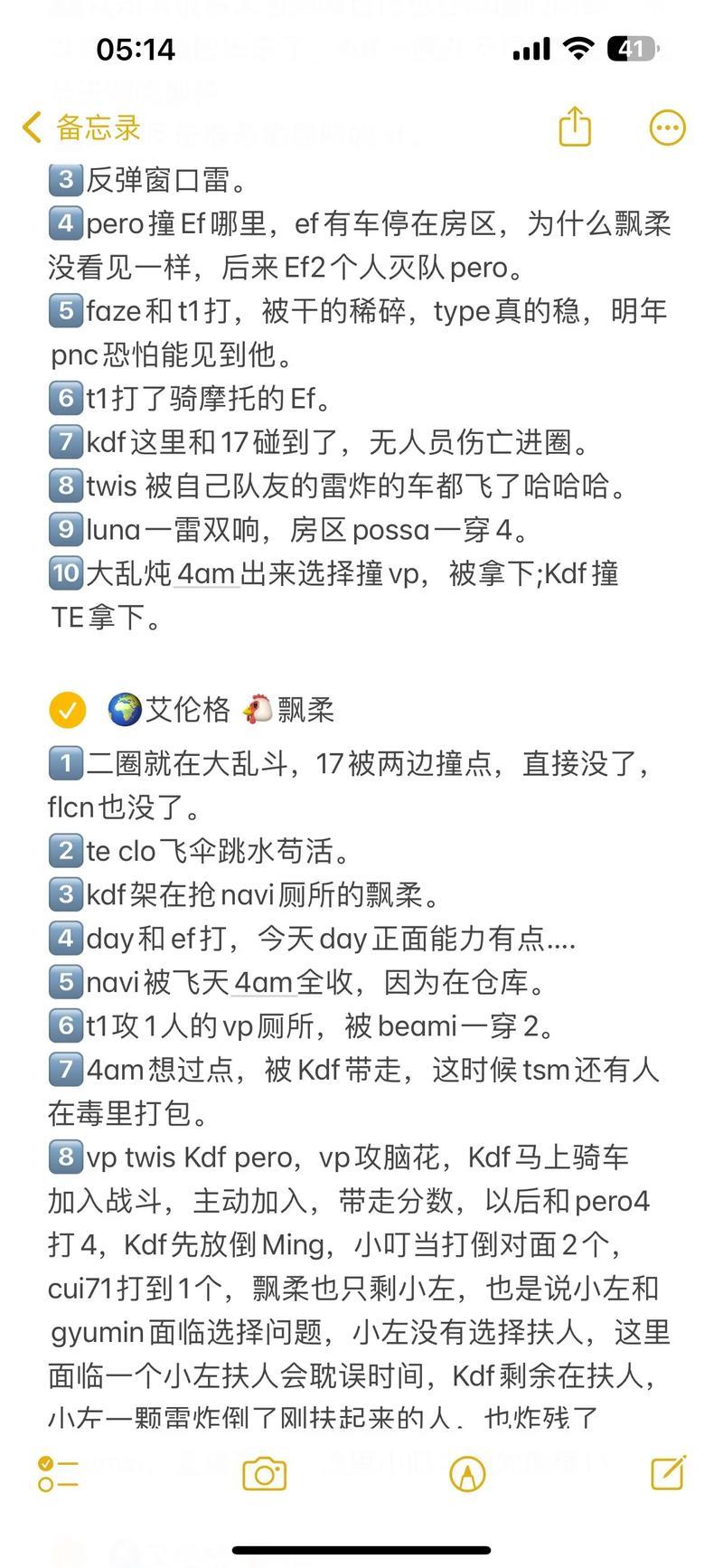Open the more options ellipsis menu
723x1568 pixels.
pyautogui.click(x=667, y=128)
